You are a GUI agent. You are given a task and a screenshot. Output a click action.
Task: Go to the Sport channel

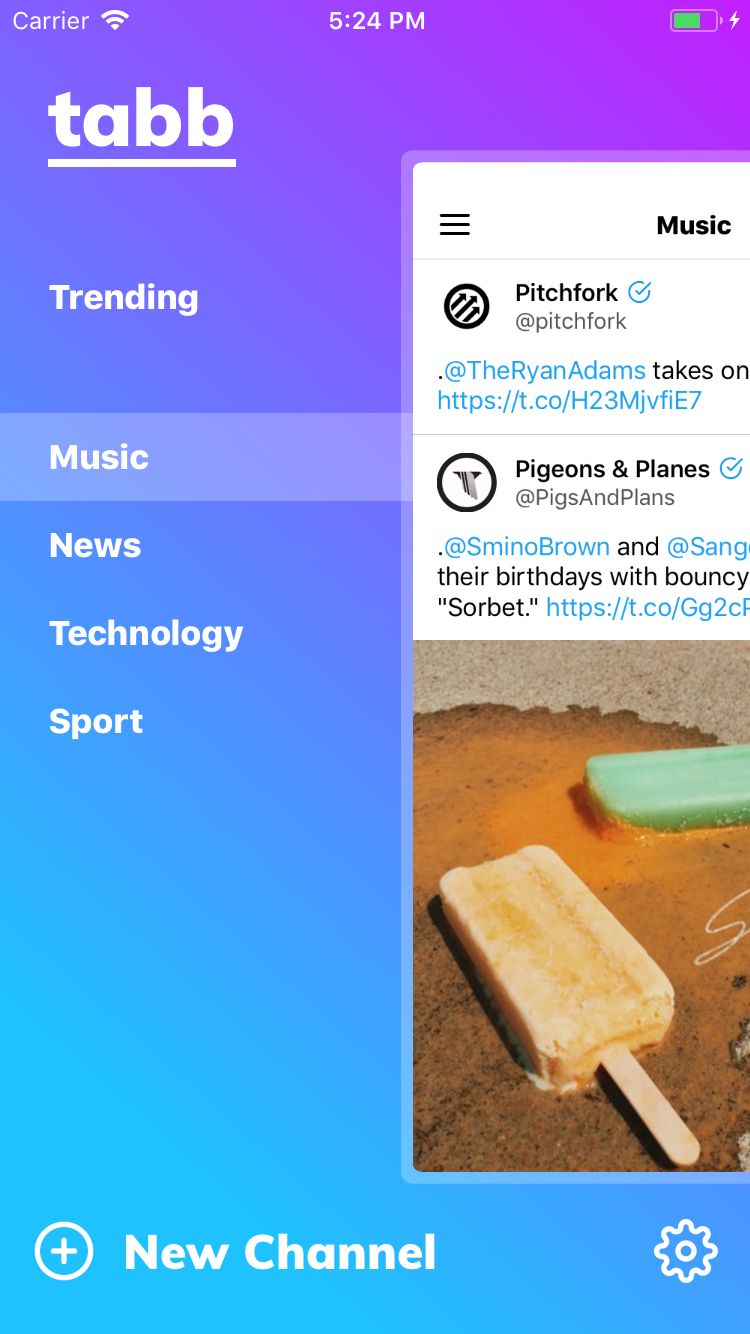[96, 721]
